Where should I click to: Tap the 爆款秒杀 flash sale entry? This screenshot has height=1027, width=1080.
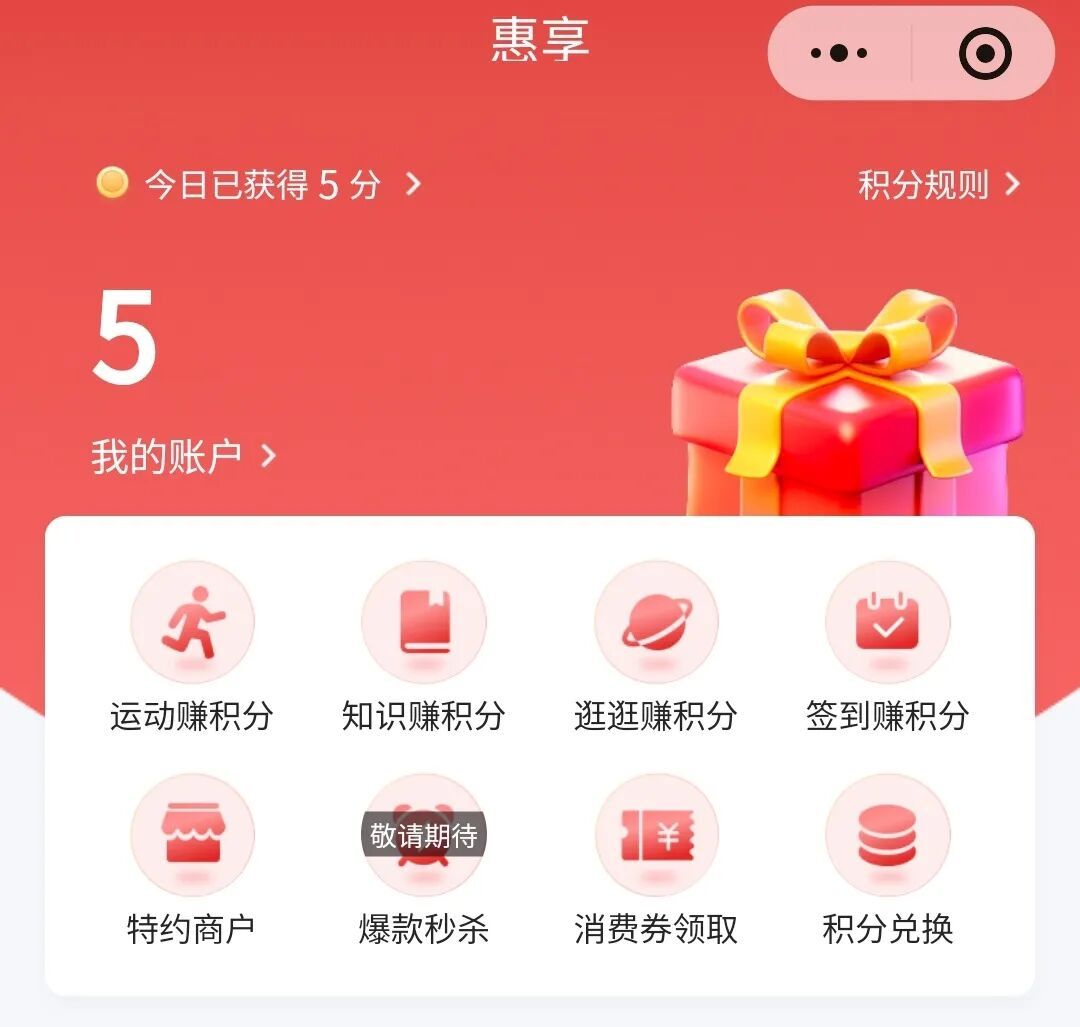point(424,835)
